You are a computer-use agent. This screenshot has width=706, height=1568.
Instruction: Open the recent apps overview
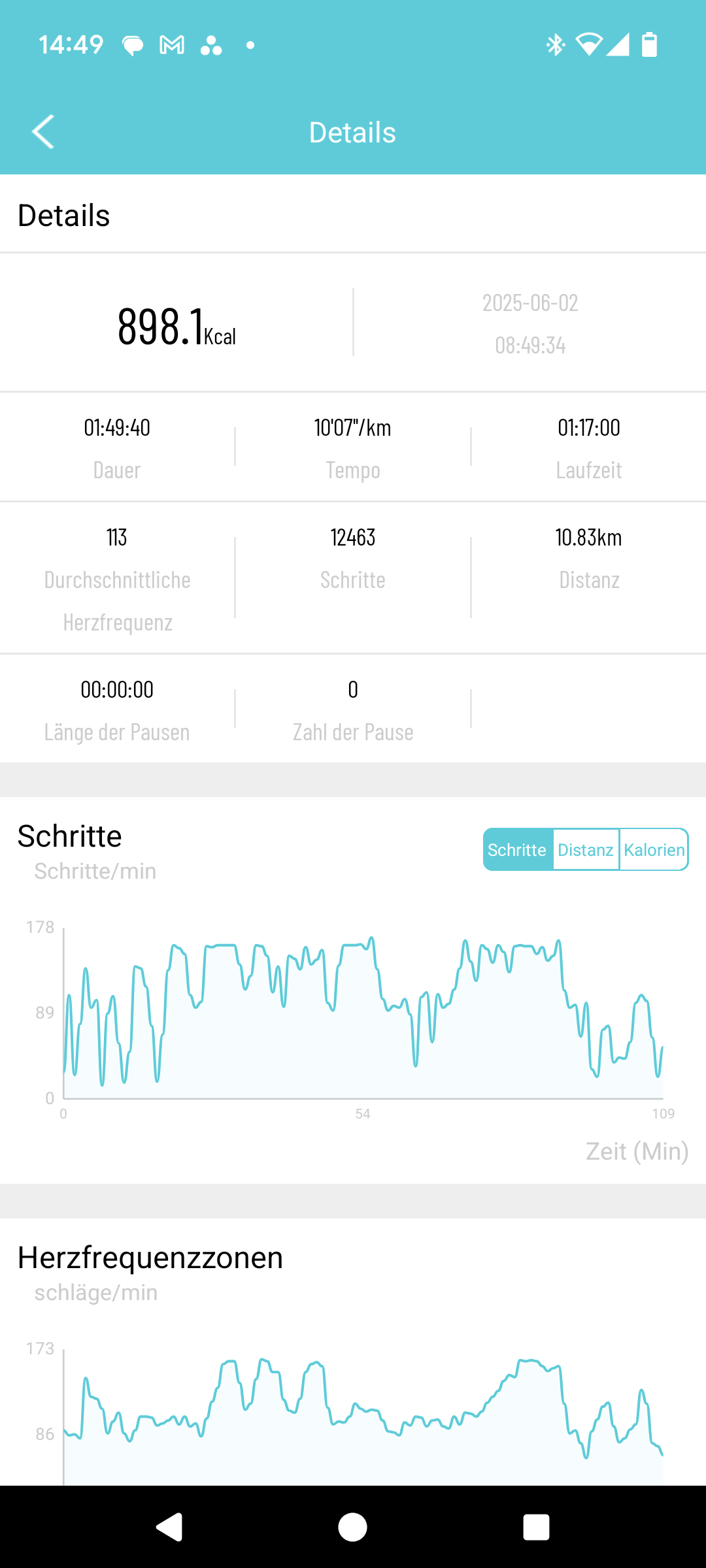coord(536,1527)
